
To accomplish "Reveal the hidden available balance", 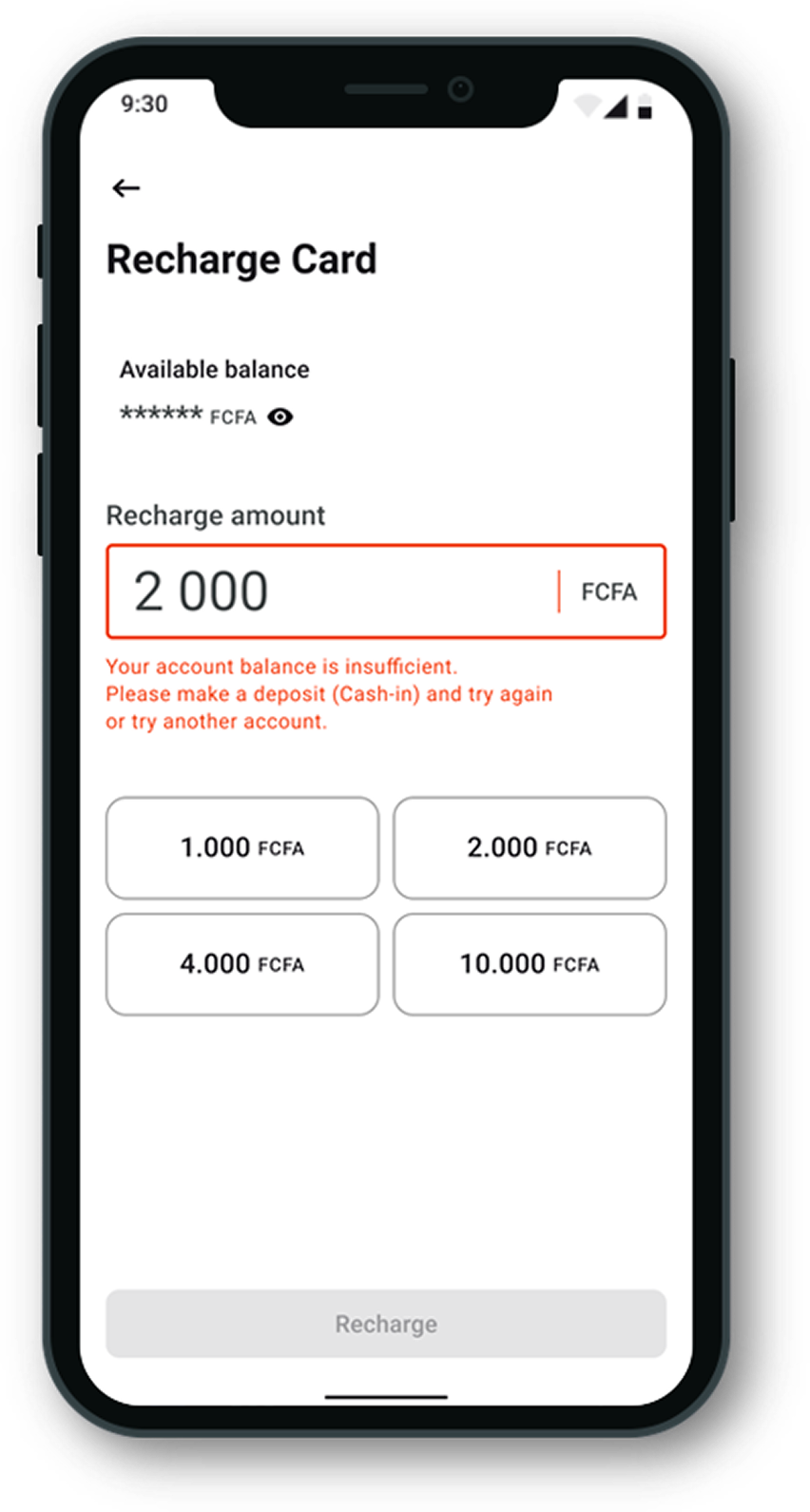I will [x=280, y=417].
